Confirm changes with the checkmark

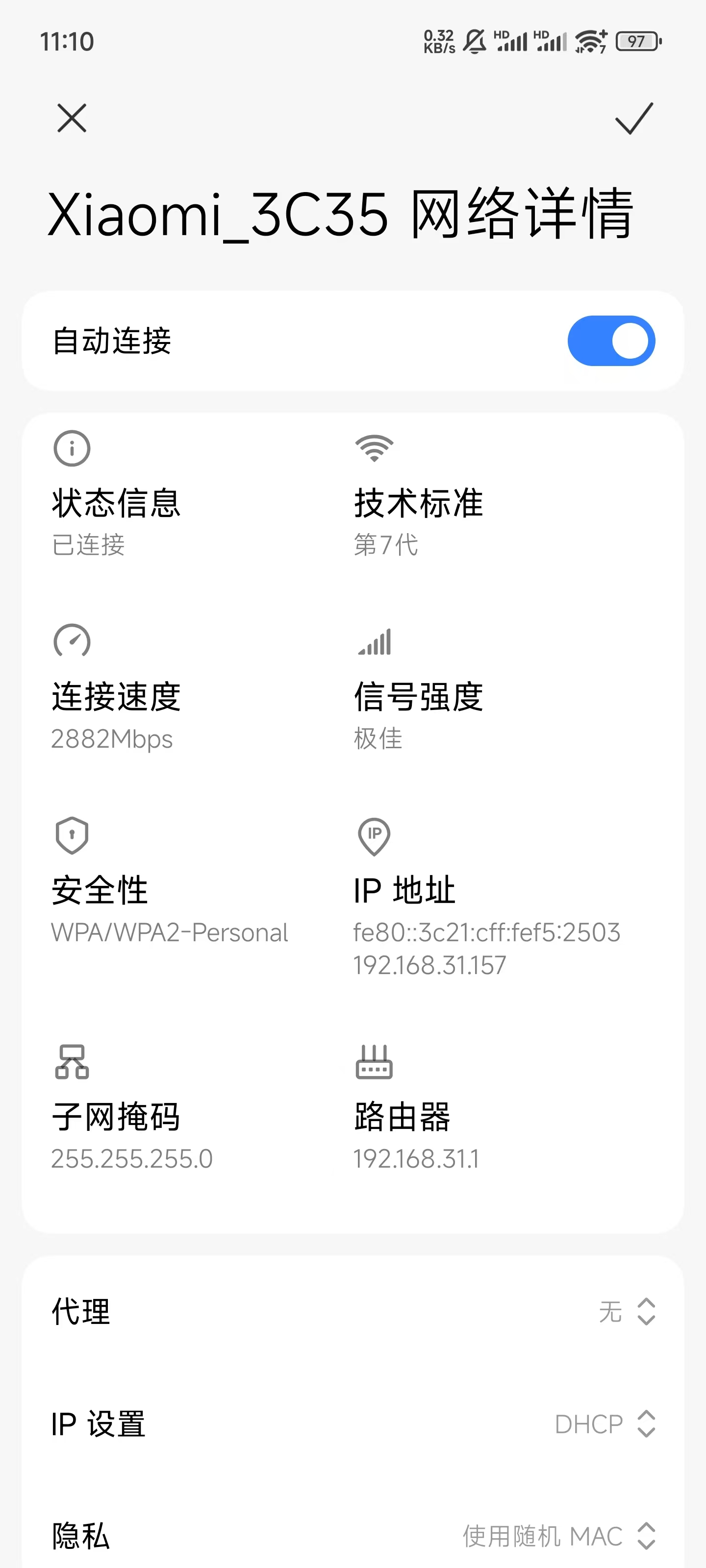pos(633,118)
